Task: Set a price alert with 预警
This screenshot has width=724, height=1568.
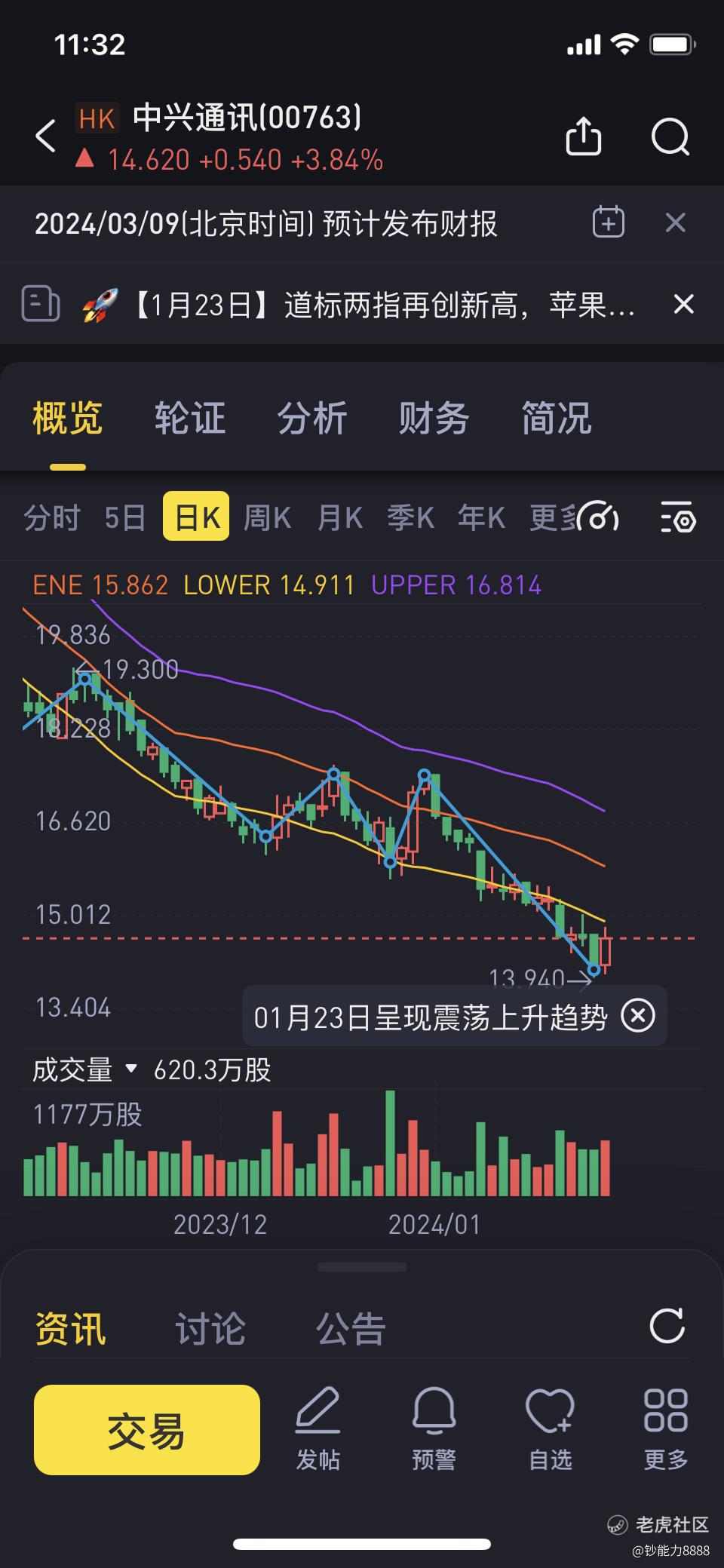Action: pyautogui.click(x=434, y=1429)
